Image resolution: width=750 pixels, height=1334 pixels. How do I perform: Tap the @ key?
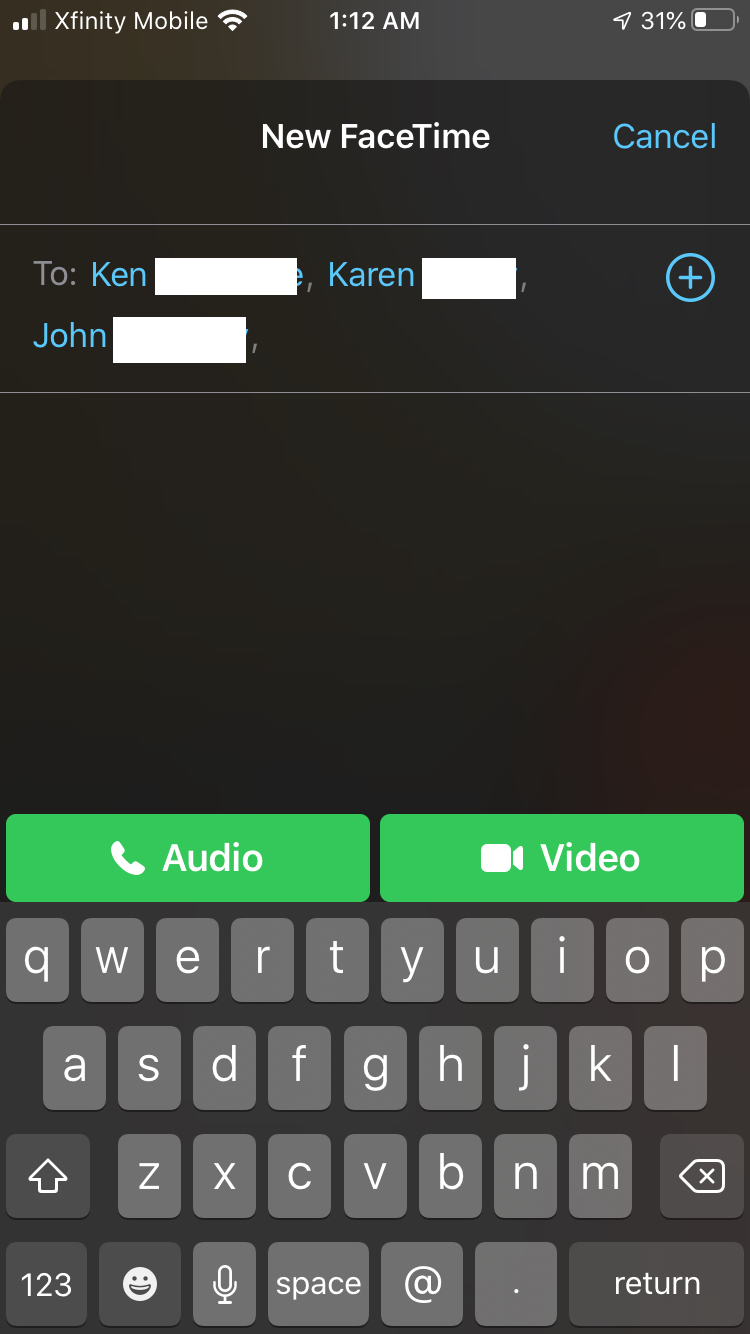pos(421,1284)
